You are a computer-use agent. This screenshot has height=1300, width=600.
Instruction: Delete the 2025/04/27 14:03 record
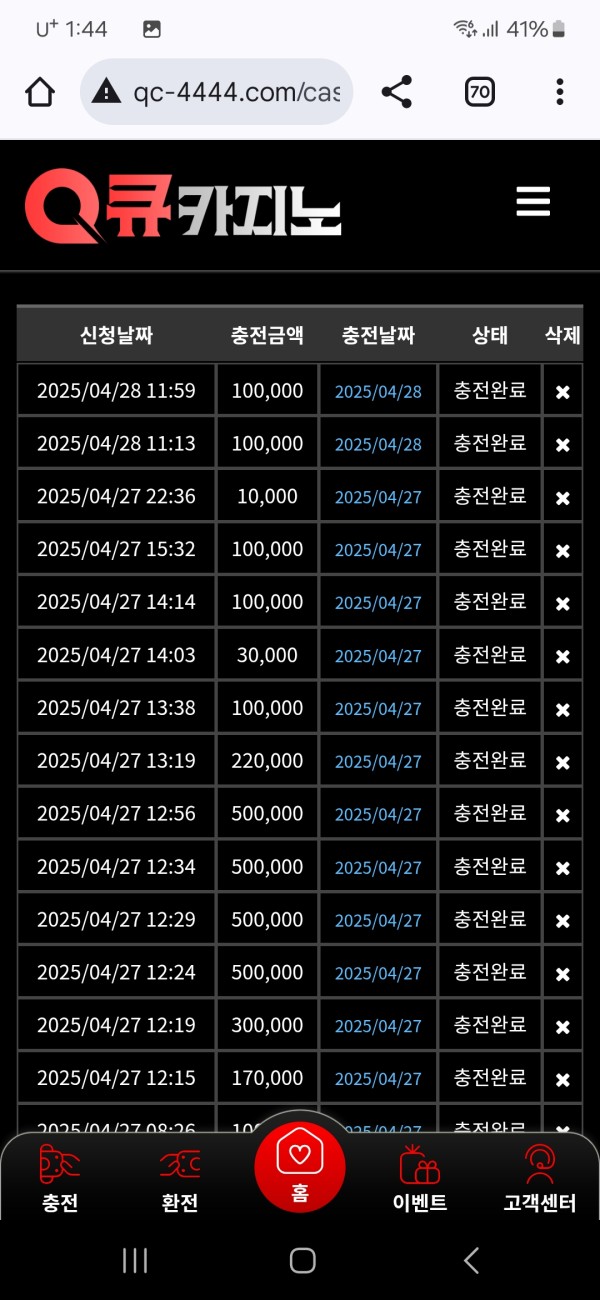tap(562, 656)
